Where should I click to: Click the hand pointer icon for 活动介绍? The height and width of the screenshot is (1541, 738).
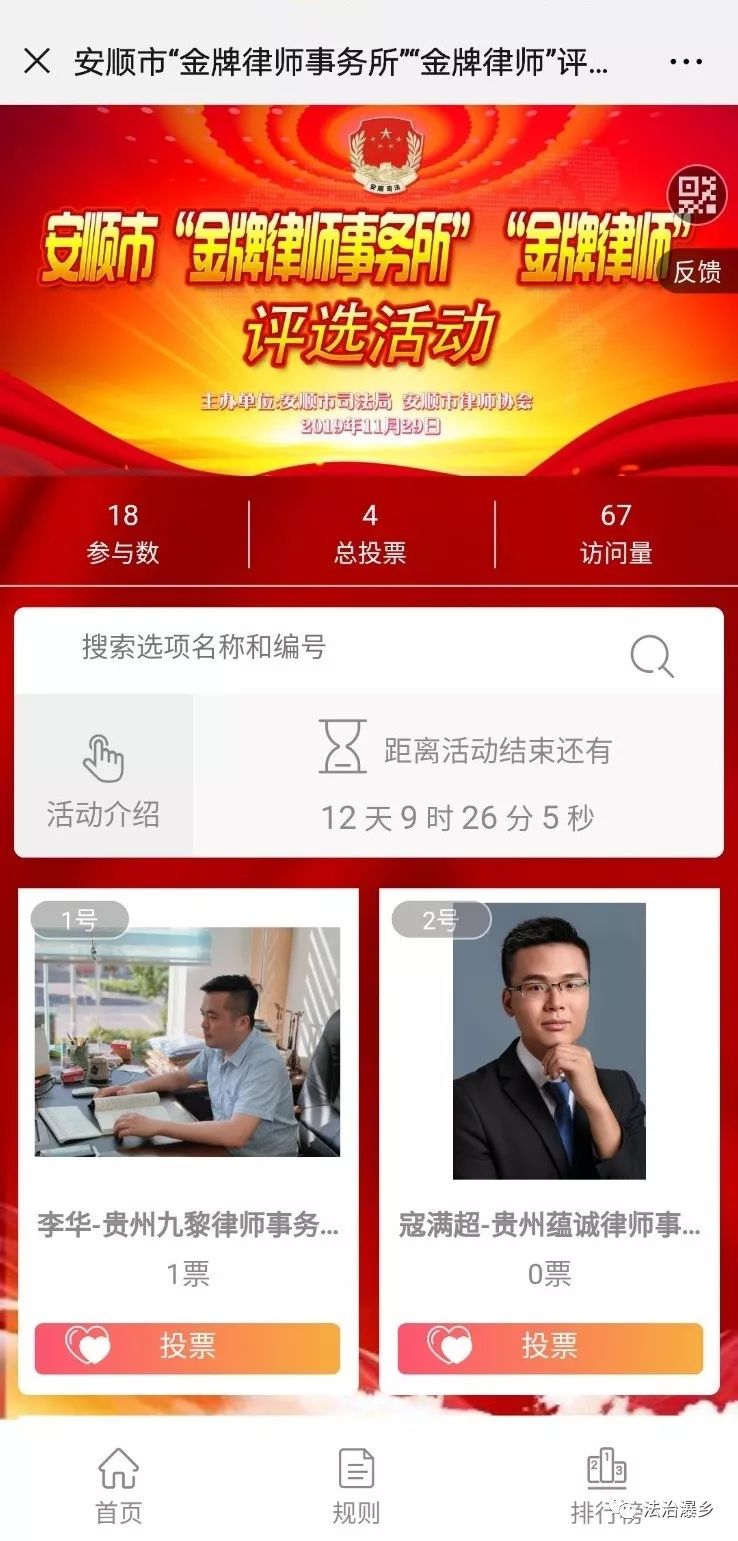pyautogui.click(x=104, y=760)
